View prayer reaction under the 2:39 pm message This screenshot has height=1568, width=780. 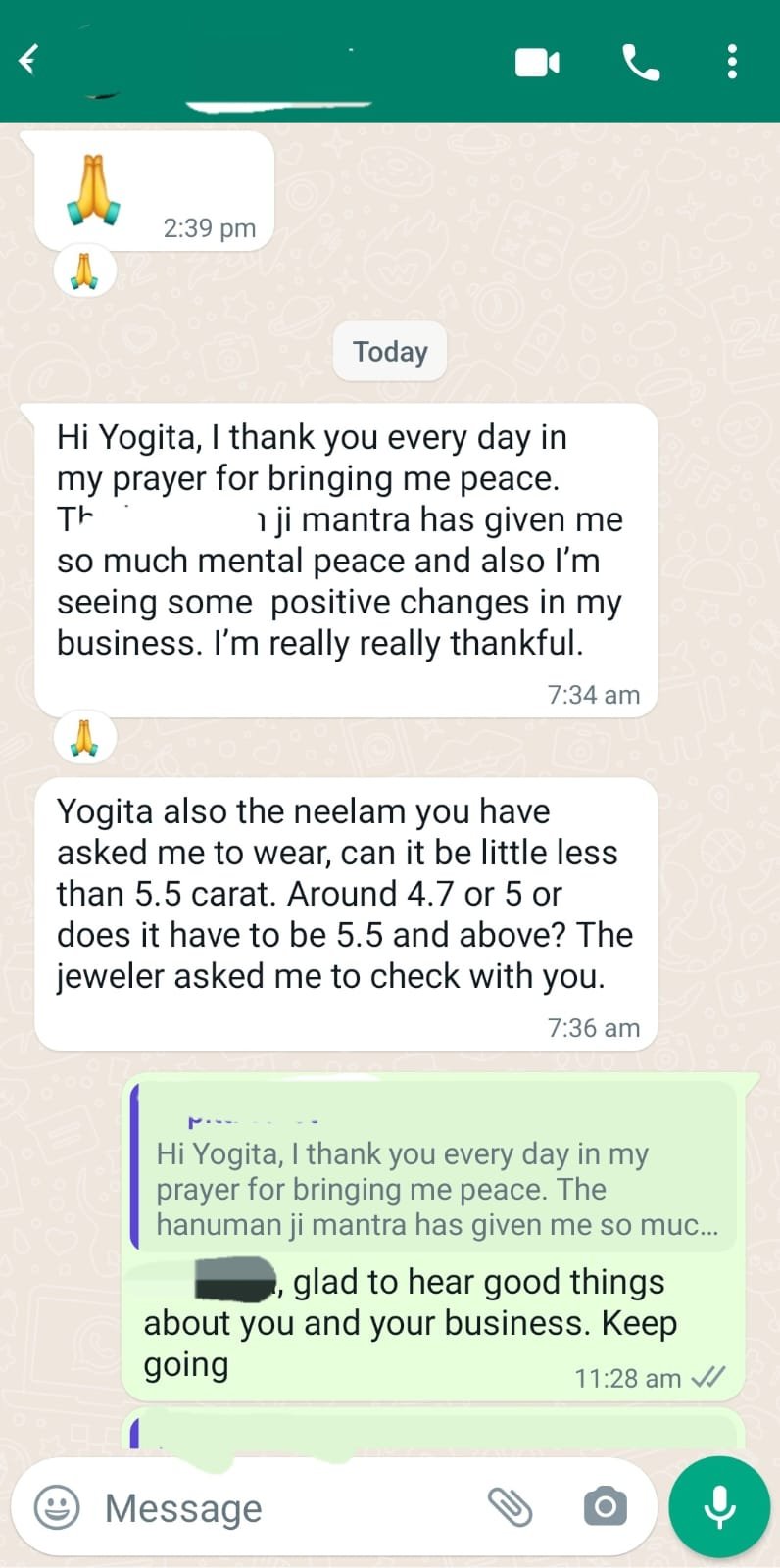(x=84, y=270)
